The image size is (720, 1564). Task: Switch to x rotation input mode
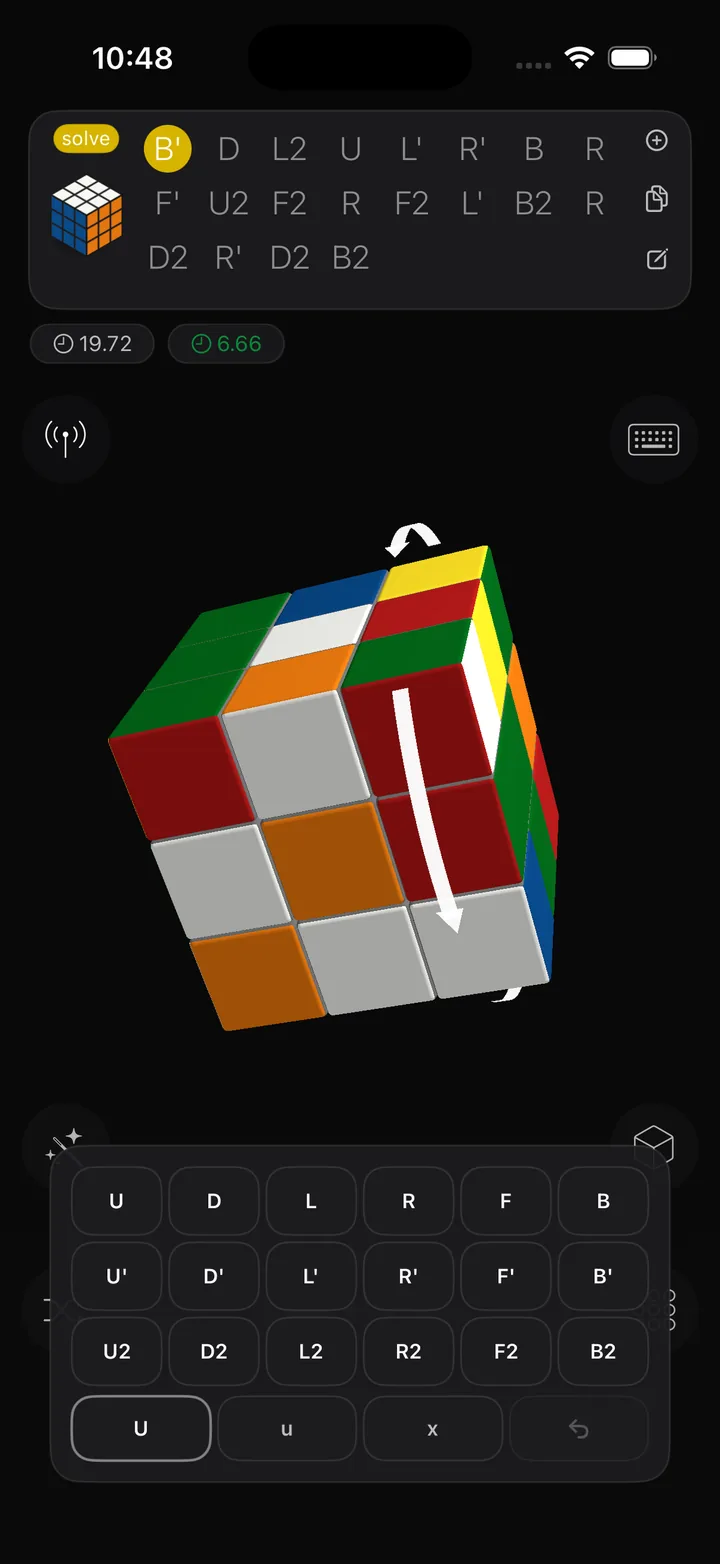[432, 1429]
